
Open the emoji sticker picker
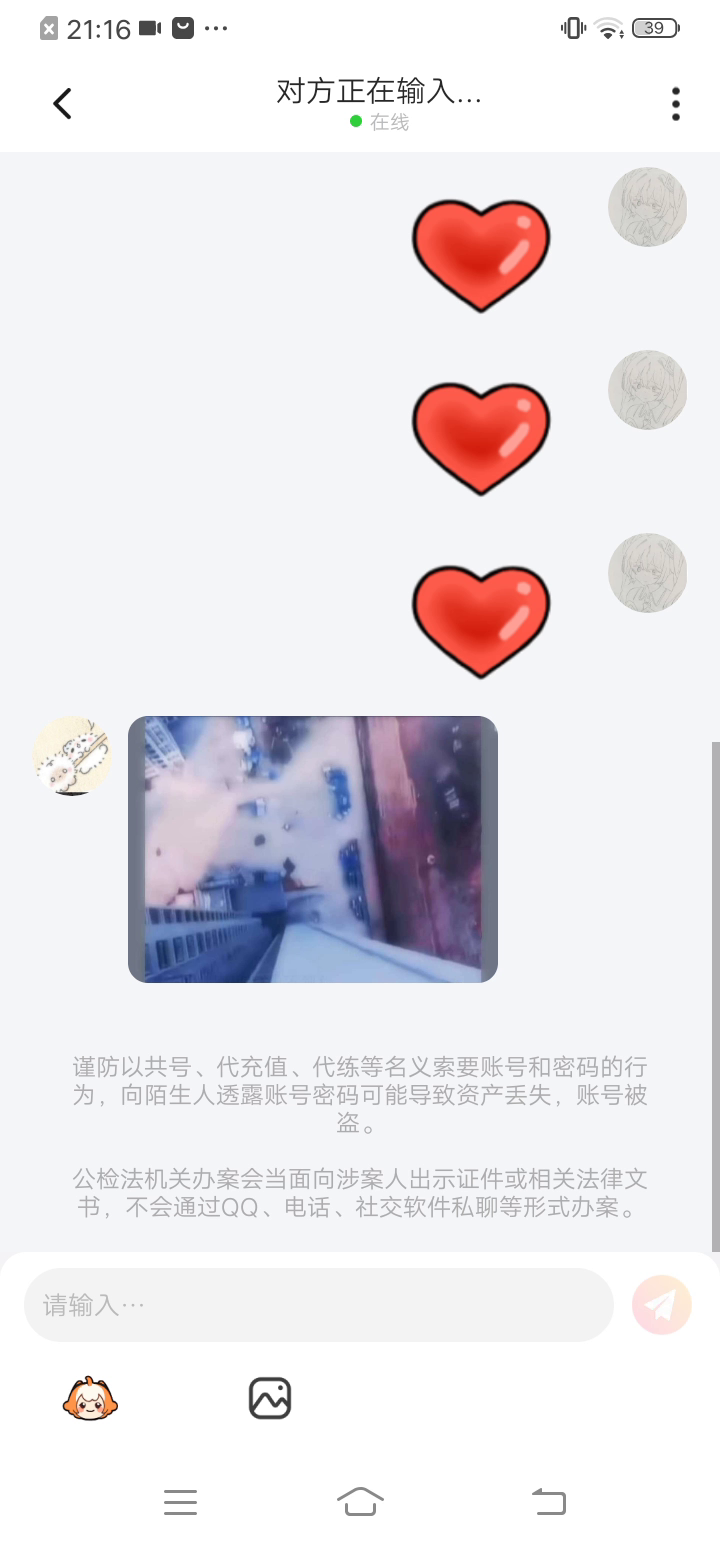90,1398
